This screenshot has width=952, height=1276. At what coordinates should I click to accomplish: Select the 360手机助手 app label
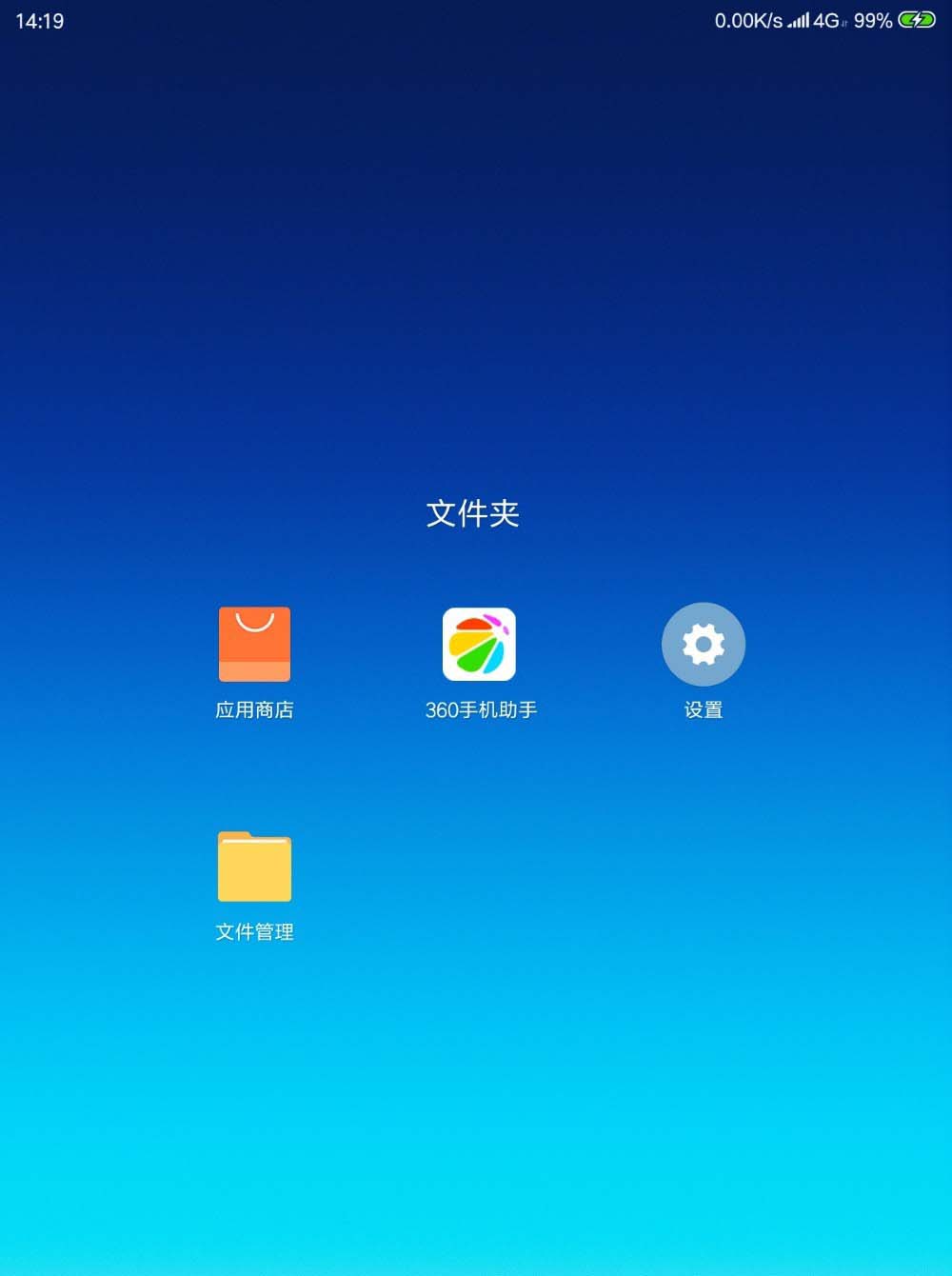coord(481,709)
